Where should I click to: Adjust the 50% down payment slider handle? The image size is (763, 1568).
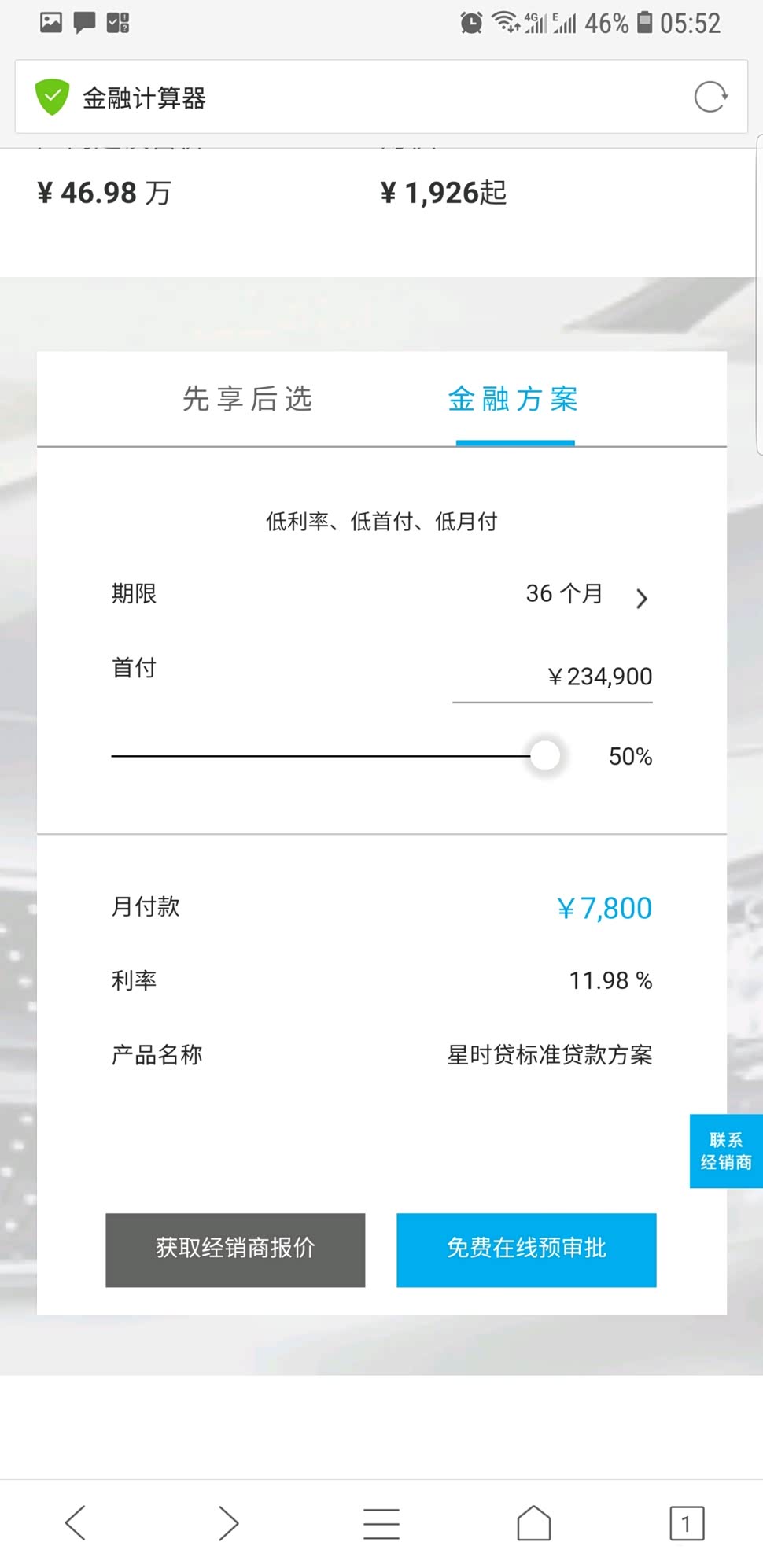[545, 755]
